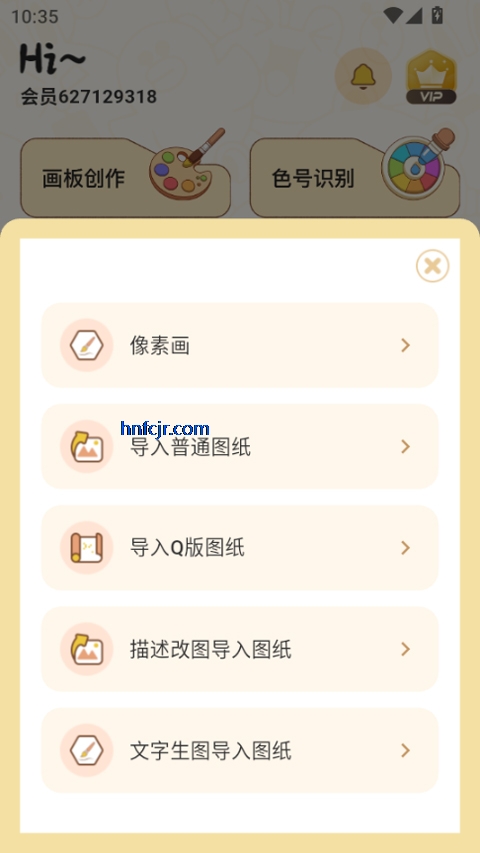
Task: Close the import options dialog
Action: (x=433, y=266)
